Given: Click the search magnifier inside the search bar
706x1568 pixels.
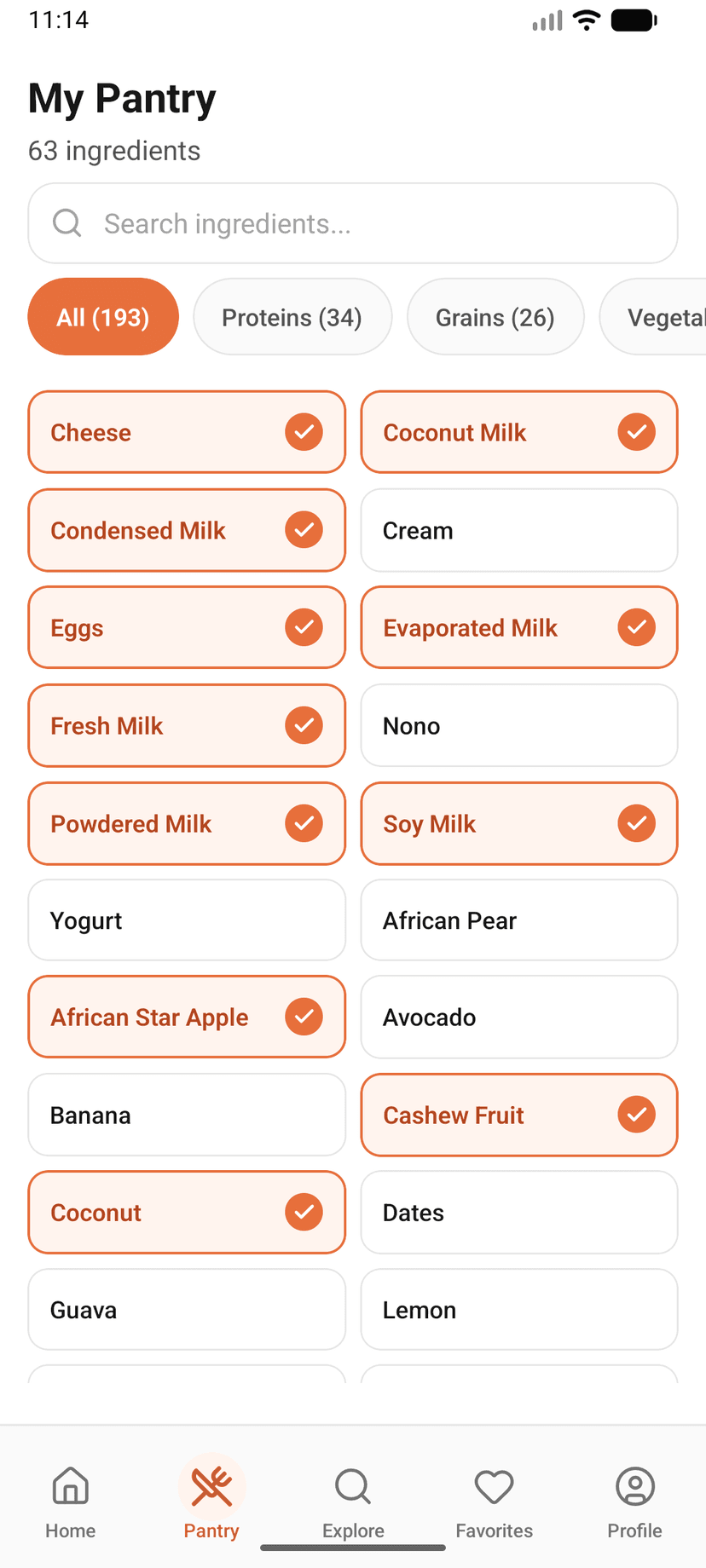Looking at the screenshot, I should pyautogui.click(x=67, y=222).
